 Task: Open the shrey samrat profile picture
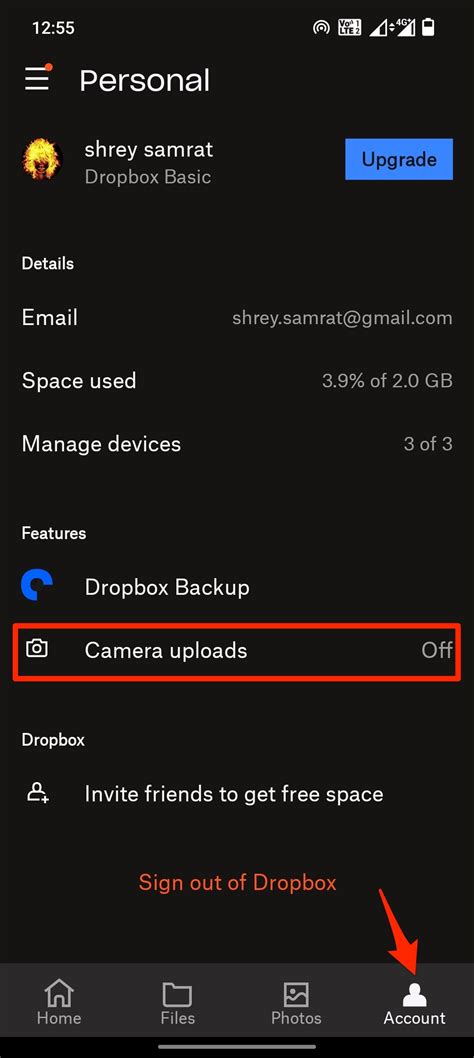[43, 160]
